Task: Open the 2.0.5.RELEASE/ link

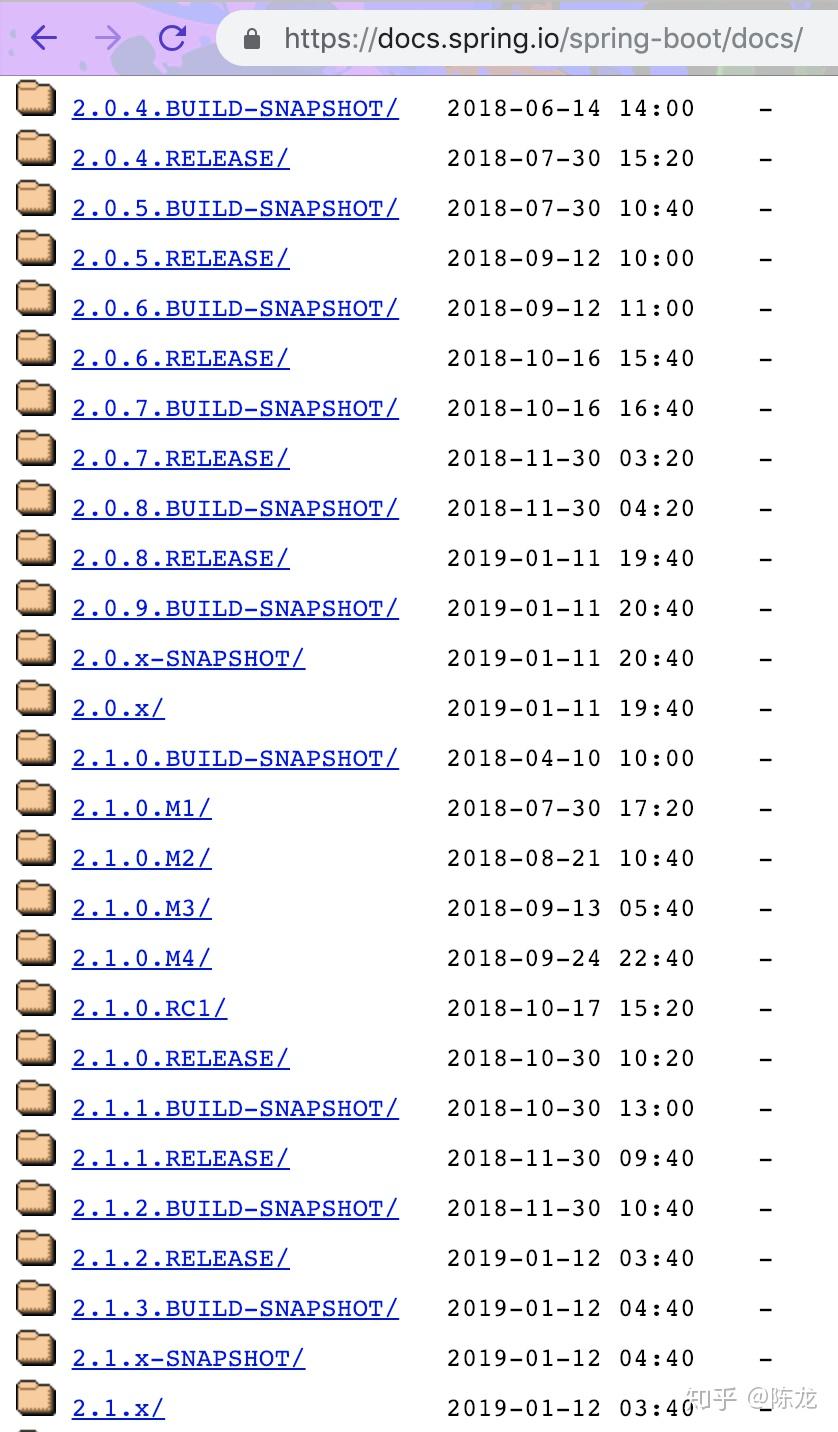Action: coord(180,258)
